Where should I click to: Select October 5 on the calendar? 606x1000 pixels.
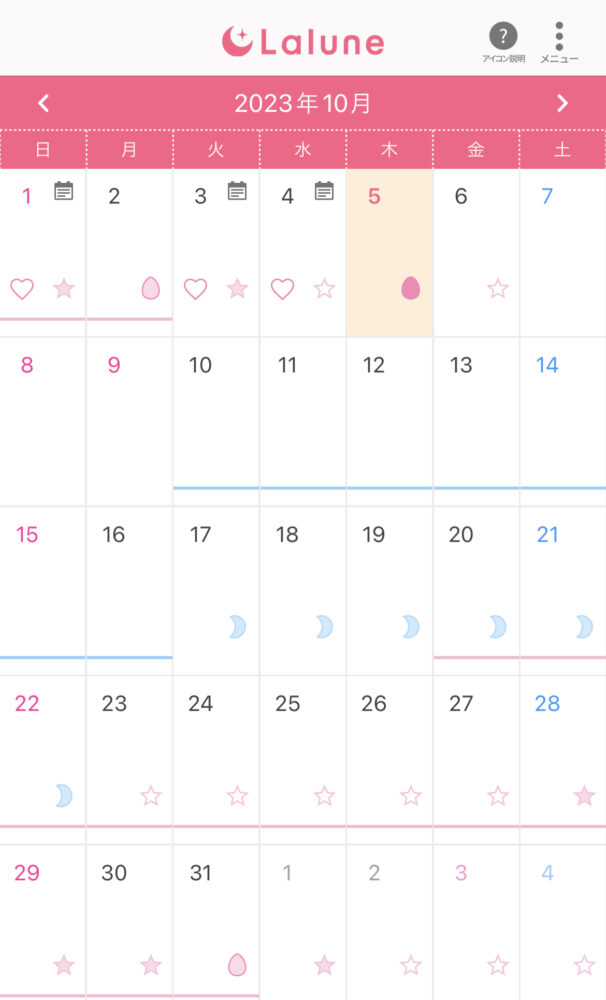(389, 253)
